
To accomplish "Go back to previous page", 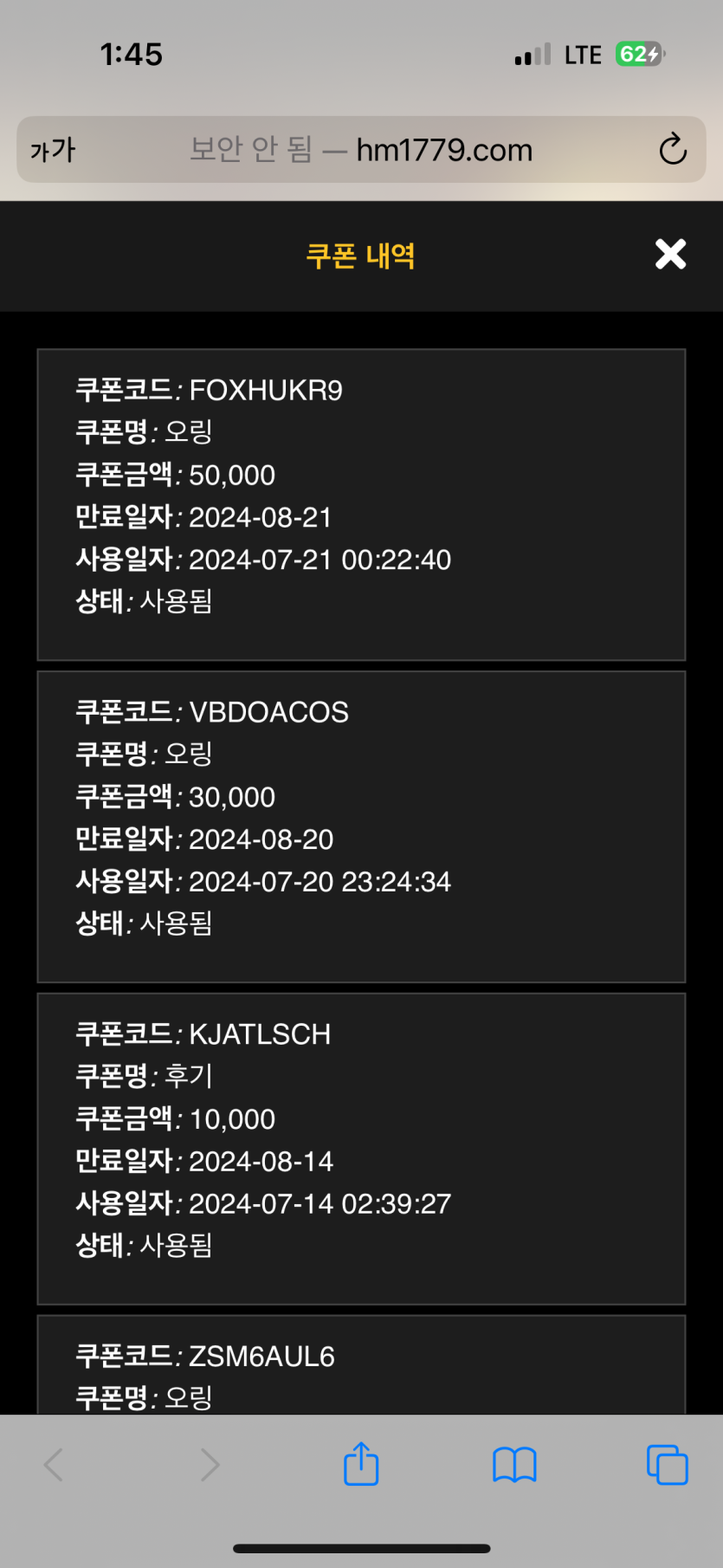I will point(54,1465).
